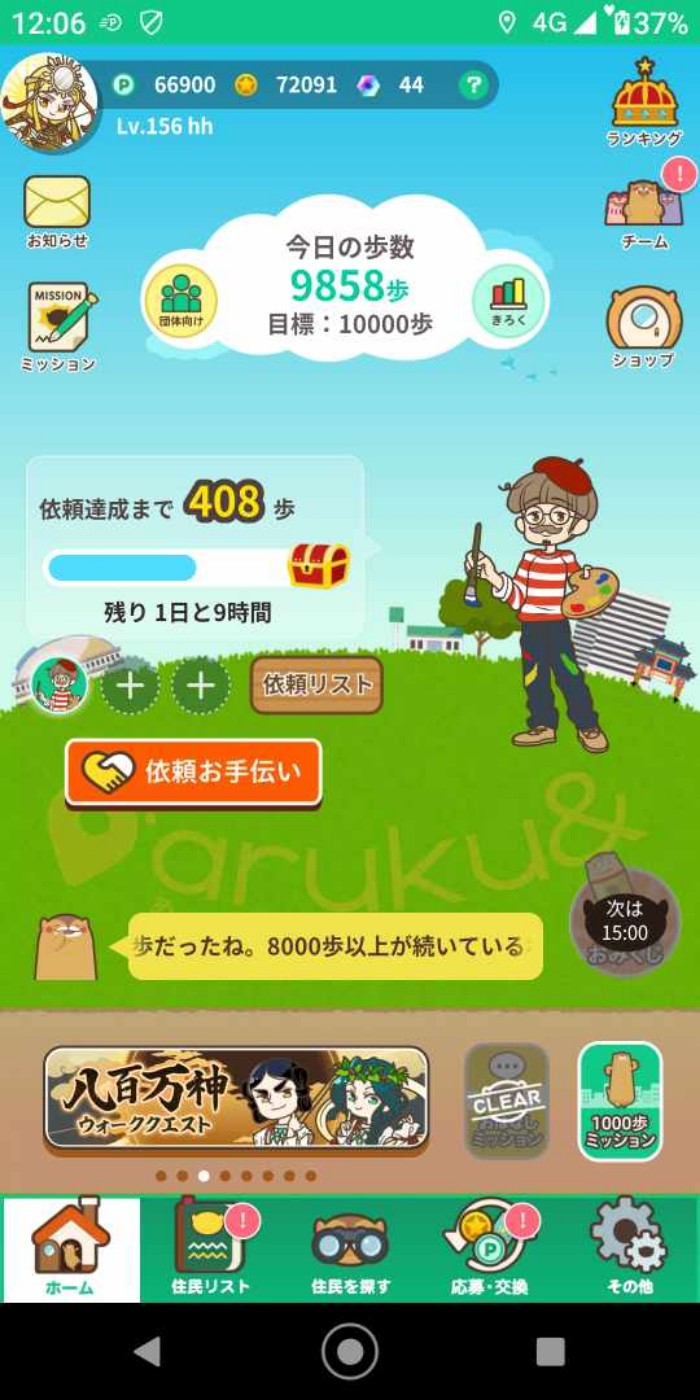Tap the 依頼お手伝い button

(194, 772)
